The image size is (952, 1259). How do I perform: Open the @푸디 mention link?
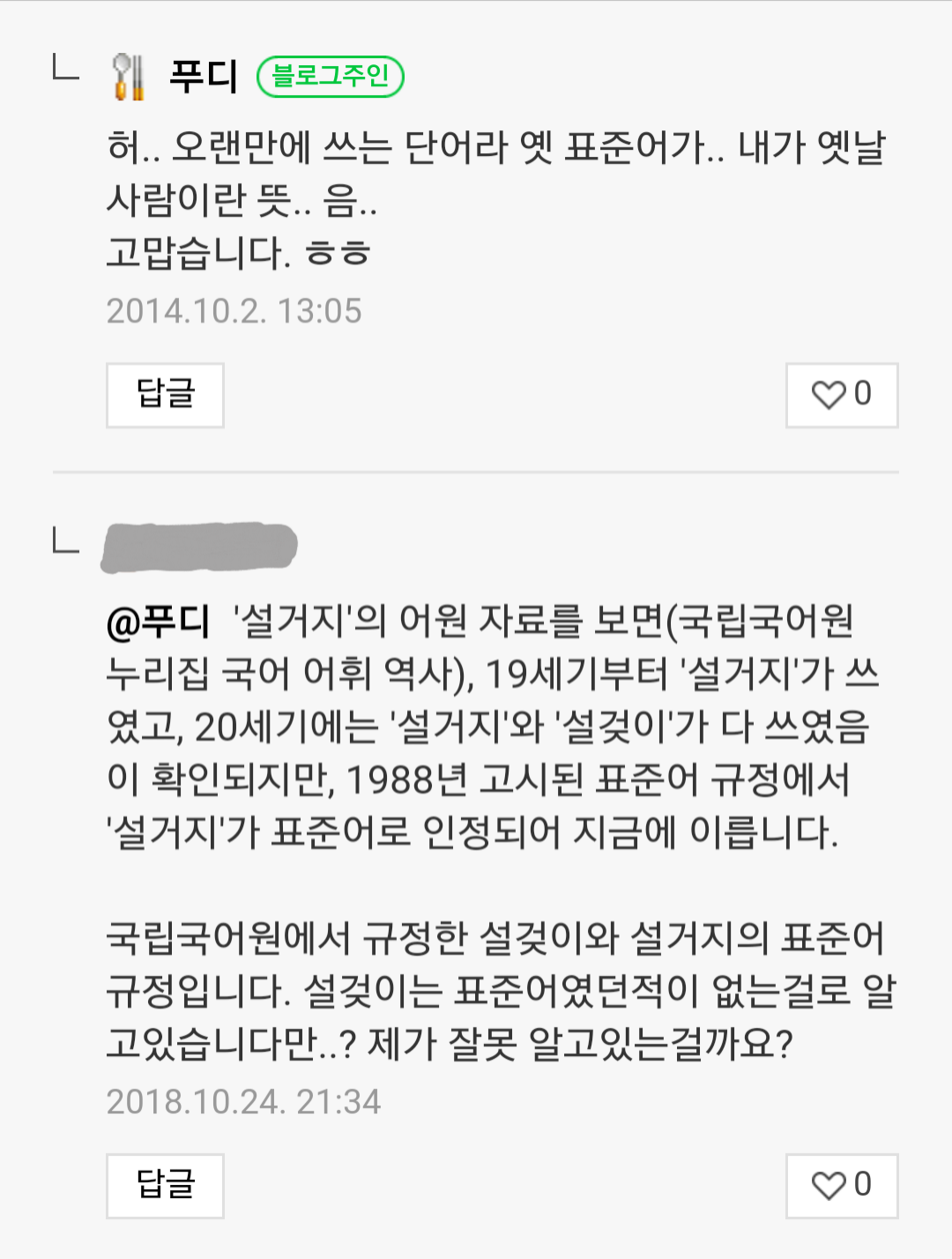coord(158,622)
